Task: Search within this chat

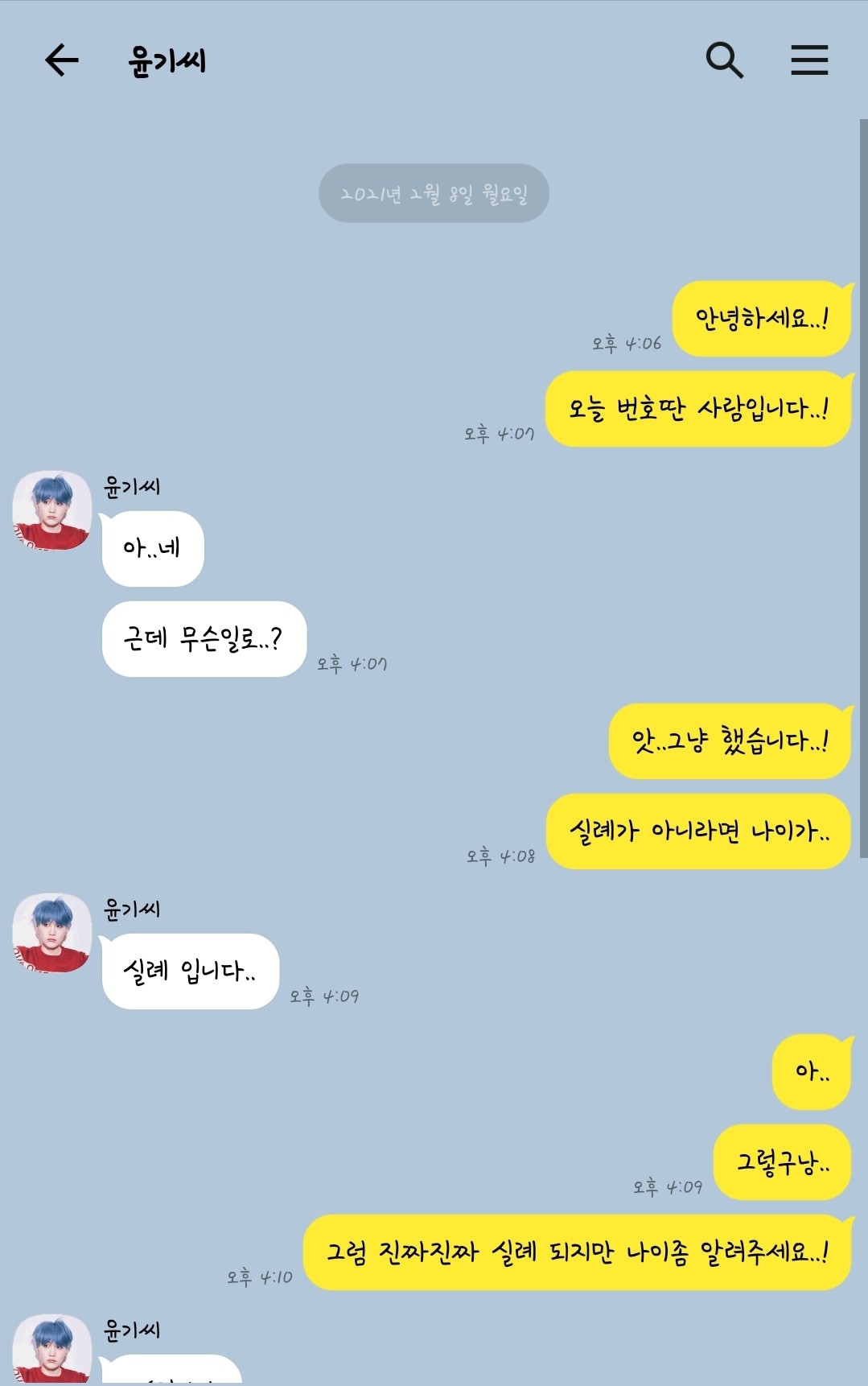Action: (724, 60)
